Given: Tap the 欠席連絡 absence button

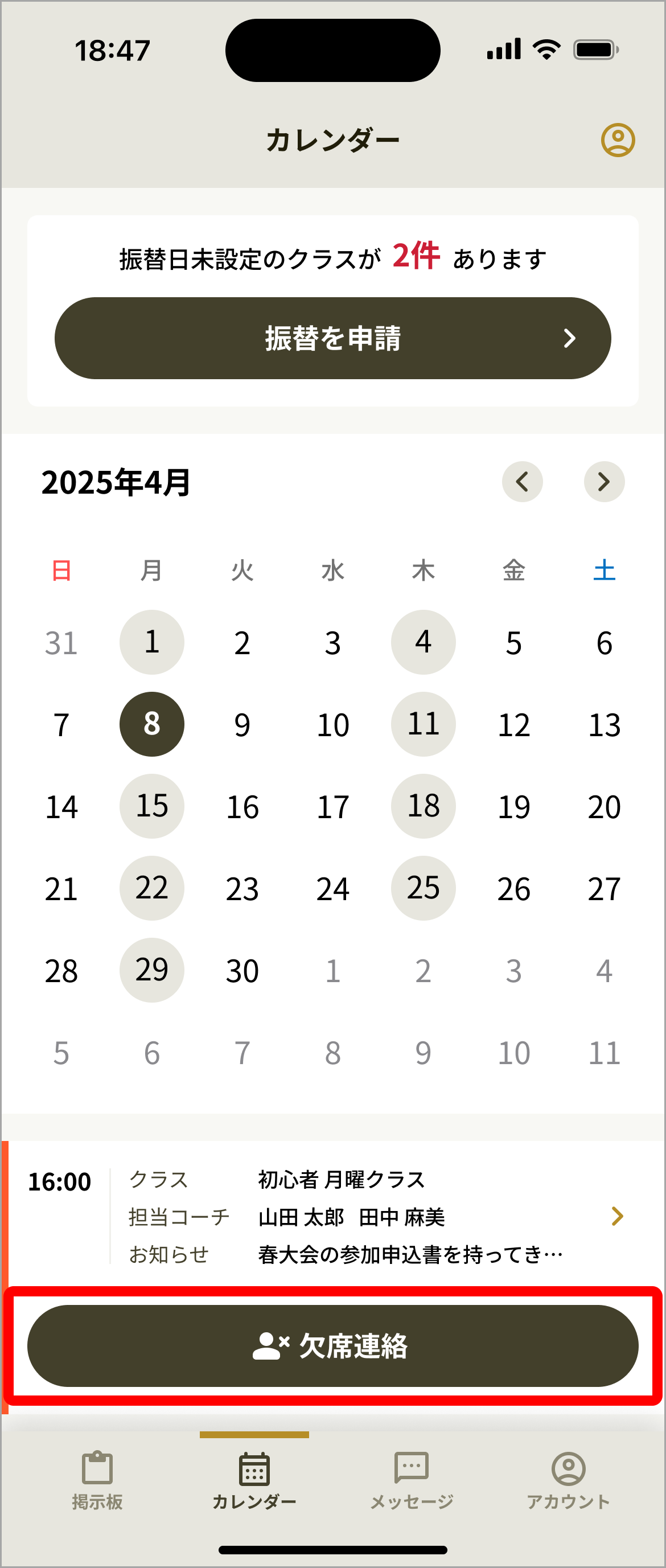Looking at the screenshot, I should 332,1346.
